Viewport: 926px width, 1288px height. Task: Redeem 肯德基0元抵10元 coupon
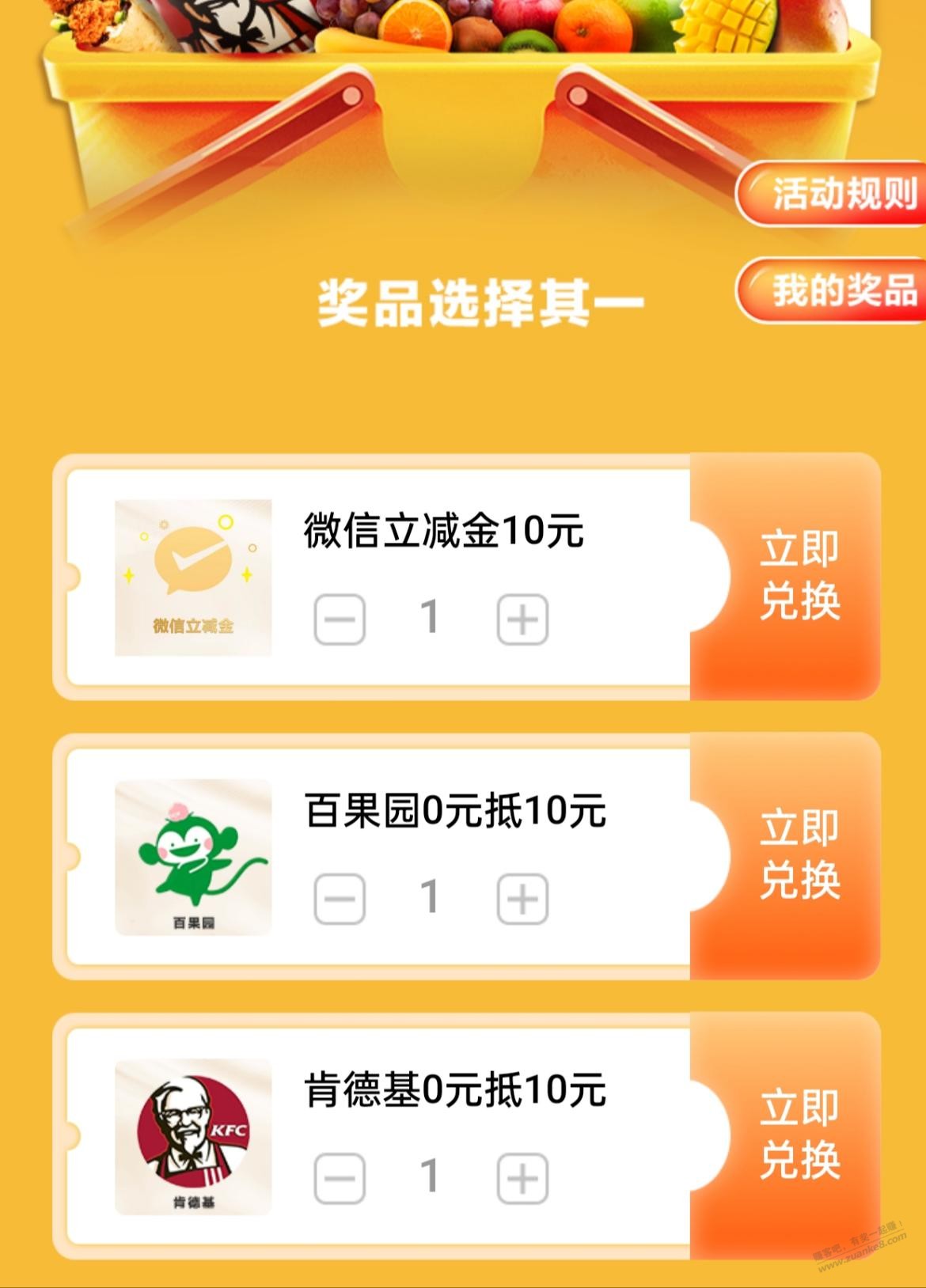tap(798, 1135)
